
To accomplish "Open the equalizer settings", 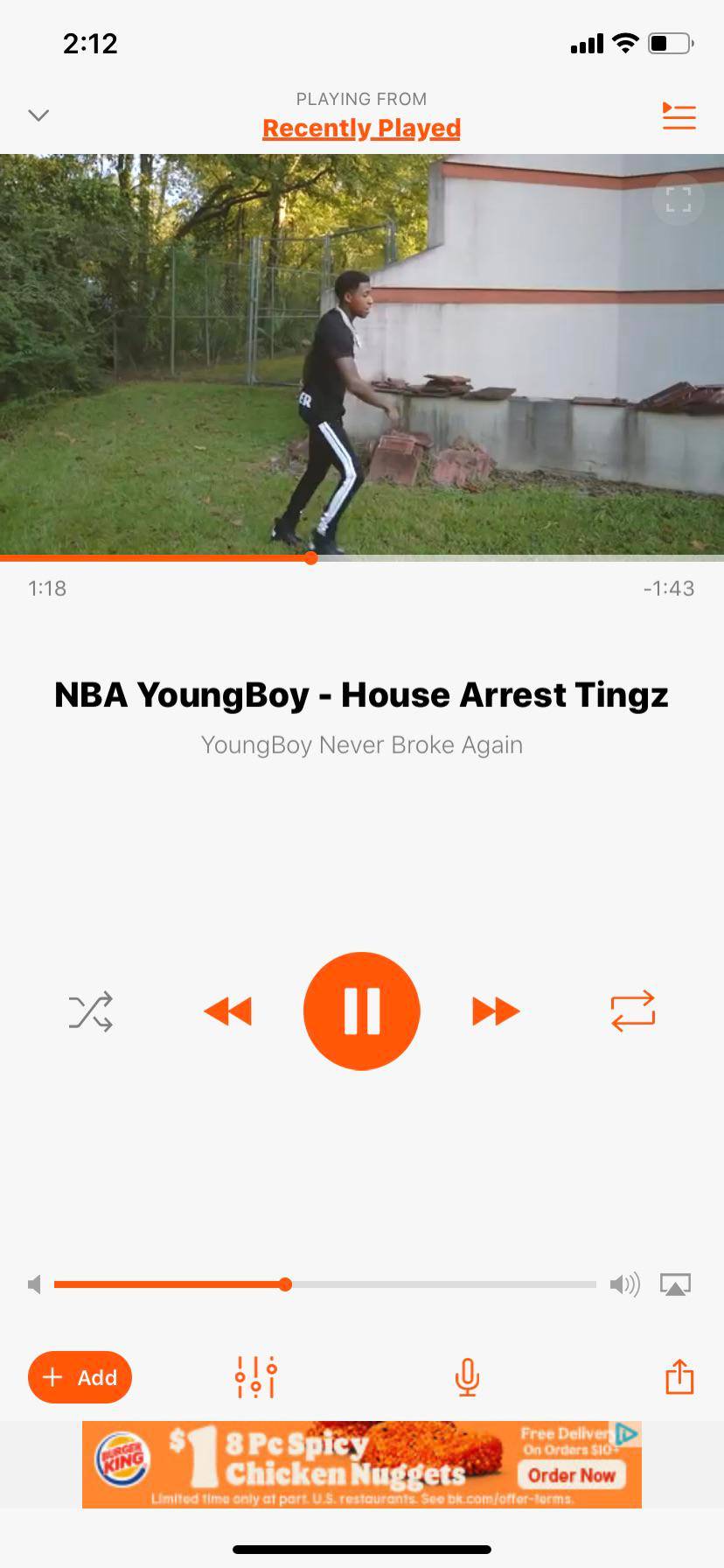I will coord(255,1376).
